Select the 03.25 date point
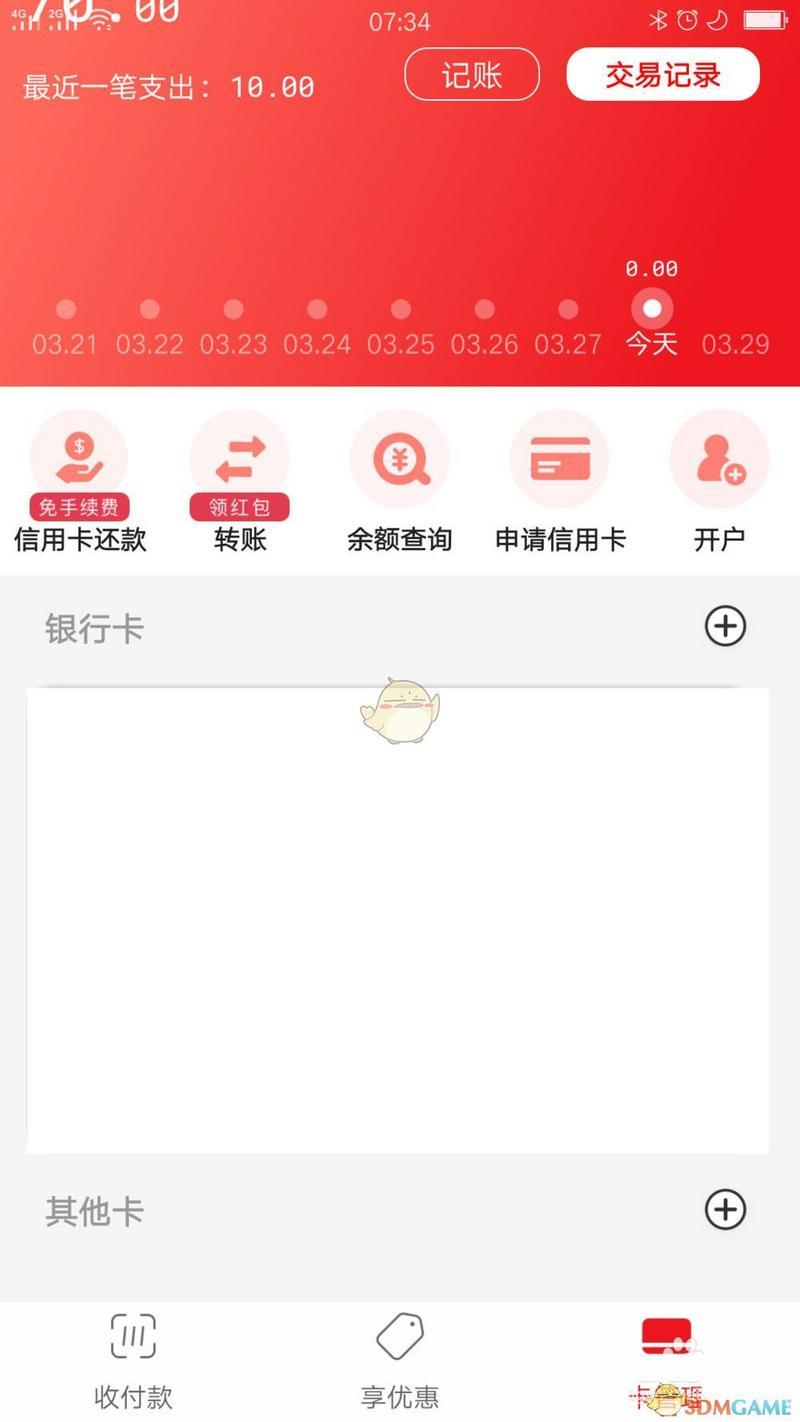This screenshot has height=1422, width=800. (401, 308)
